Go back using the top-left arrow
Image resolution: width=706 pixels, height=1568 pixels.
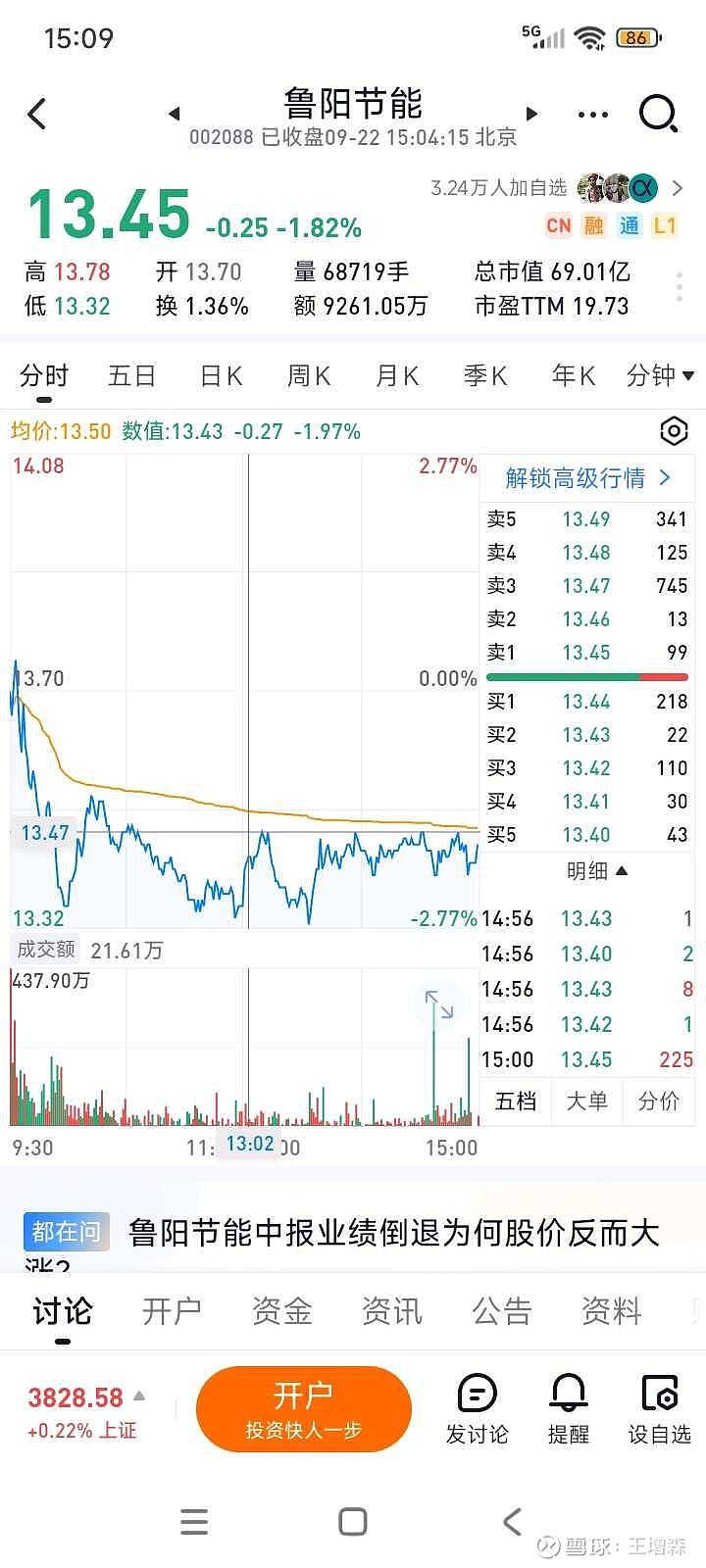[37, 114]
